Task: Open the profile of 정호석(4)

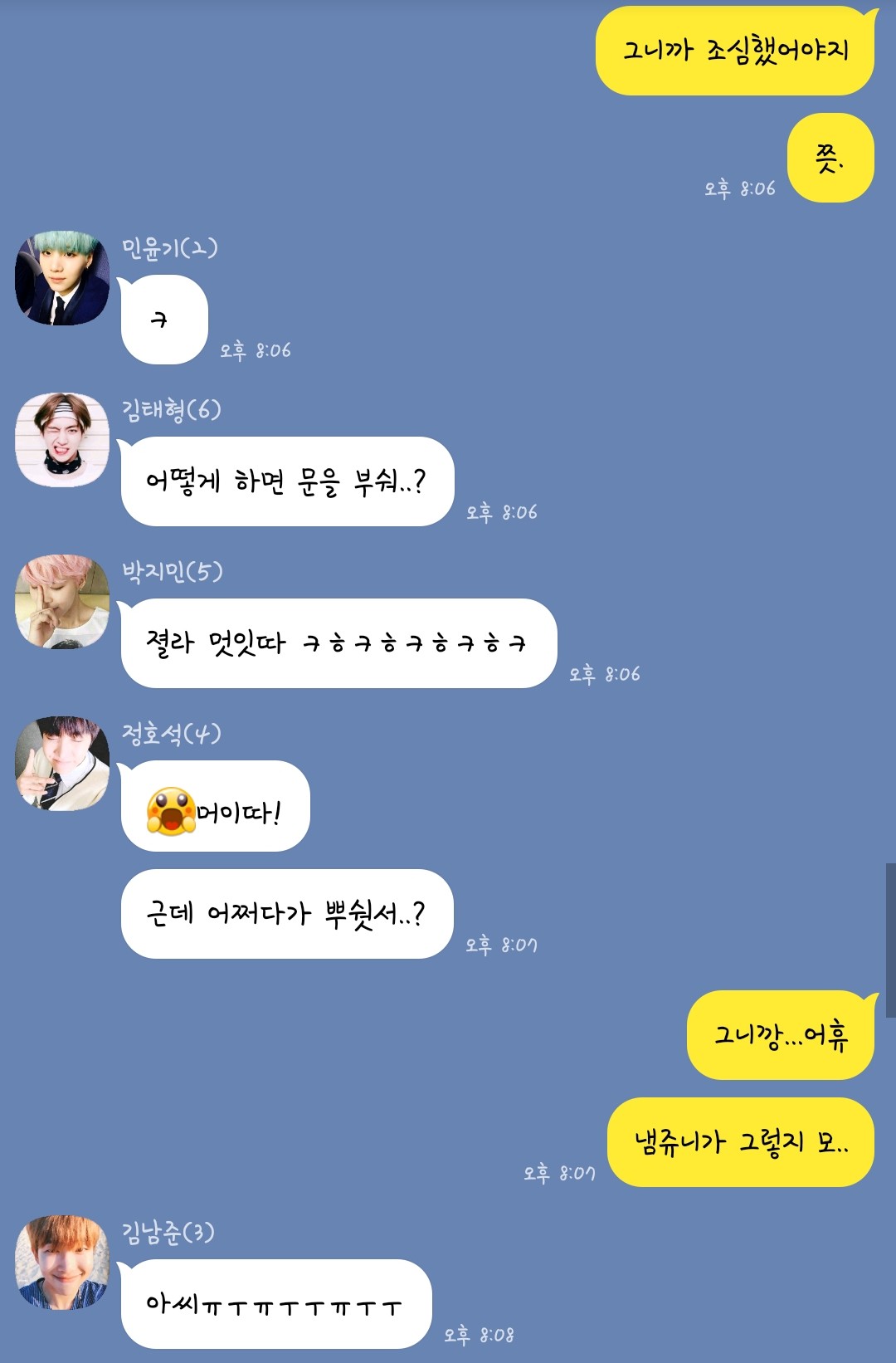Action: pyautogui.click(x=62, y=764)
